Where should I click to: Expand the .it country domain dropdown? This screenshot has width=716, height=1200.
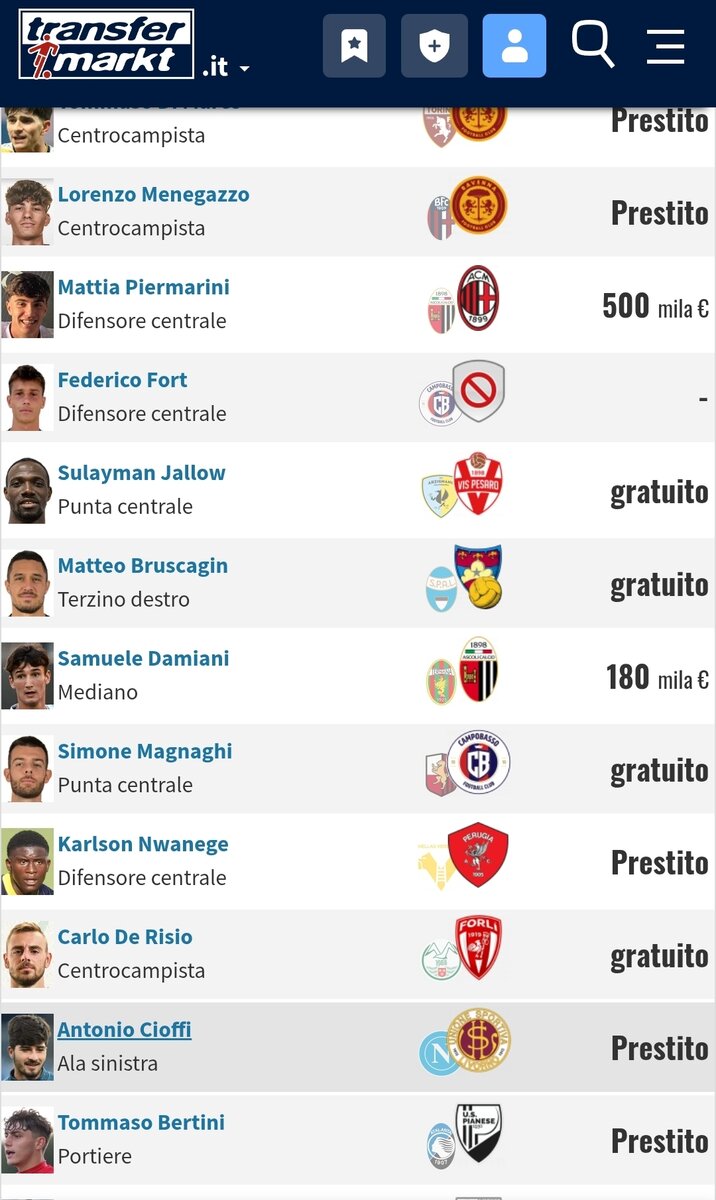click(226, 68)
